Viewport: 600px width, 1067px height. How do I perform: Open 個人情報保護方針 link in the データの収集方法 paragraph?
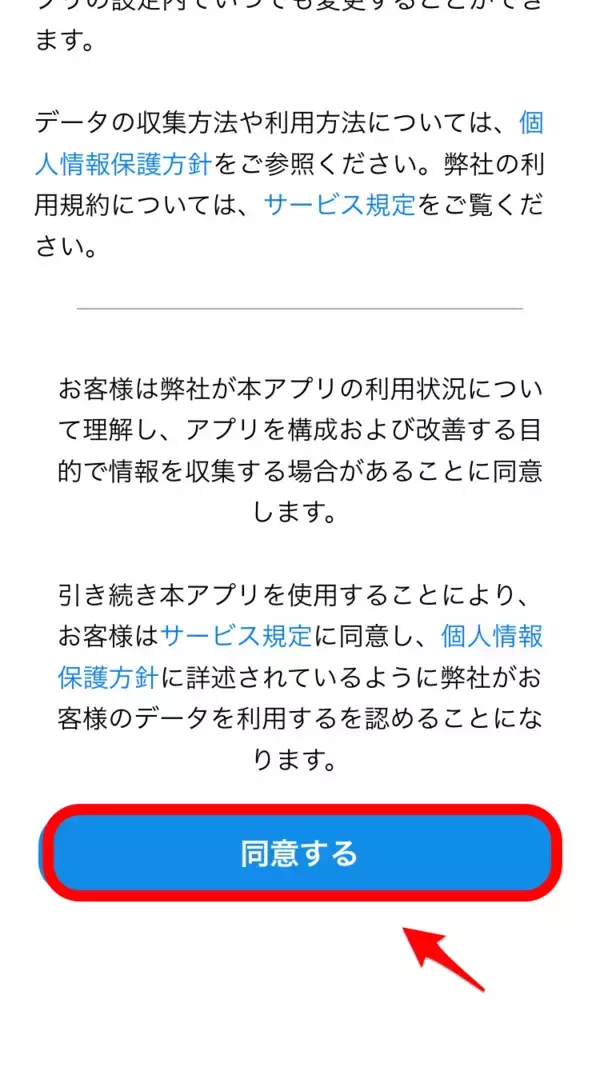(x=126, y=163)
